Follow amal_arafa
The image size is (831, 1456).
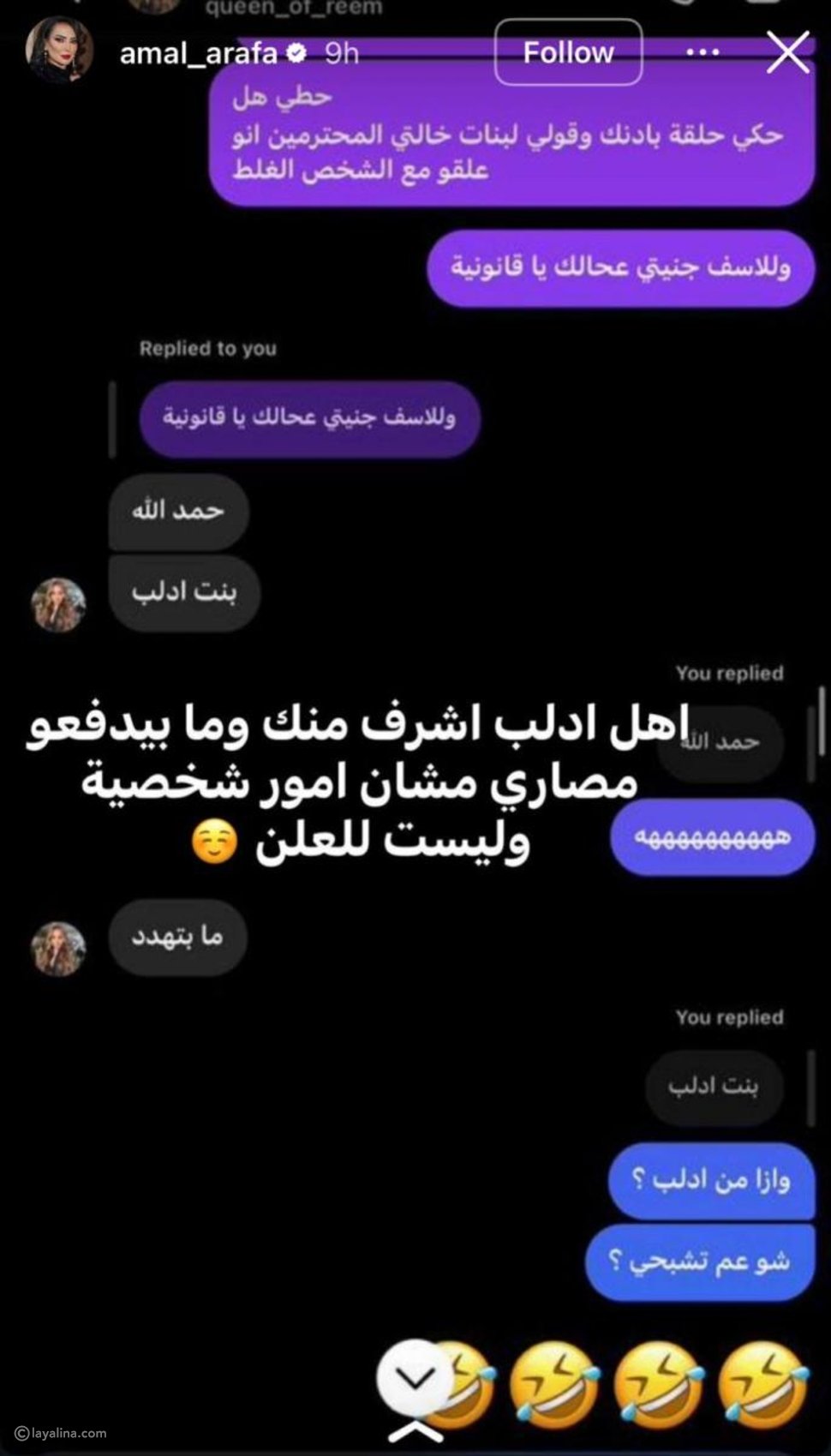568,53
